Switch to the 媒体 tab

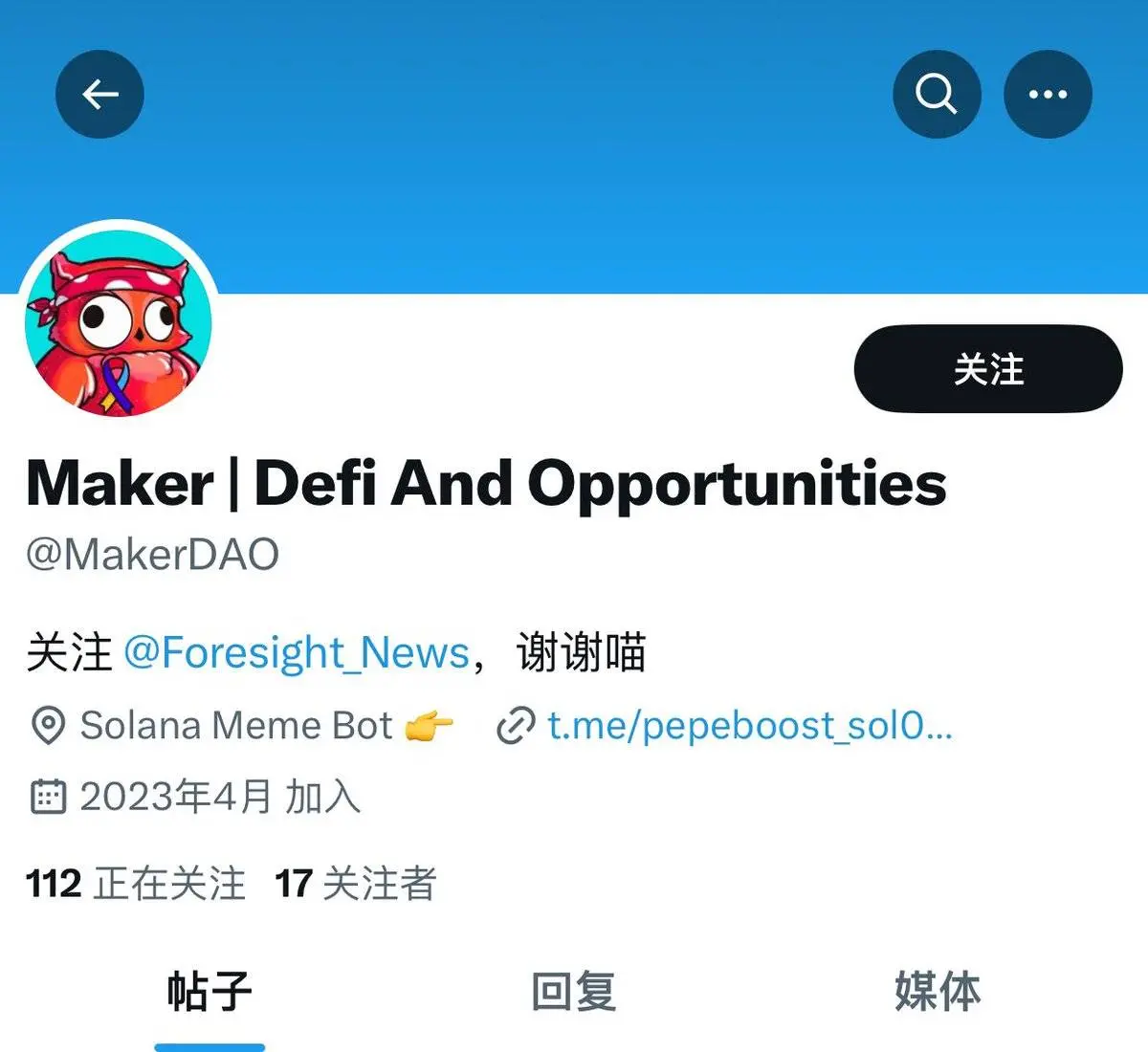coord(938,992)
